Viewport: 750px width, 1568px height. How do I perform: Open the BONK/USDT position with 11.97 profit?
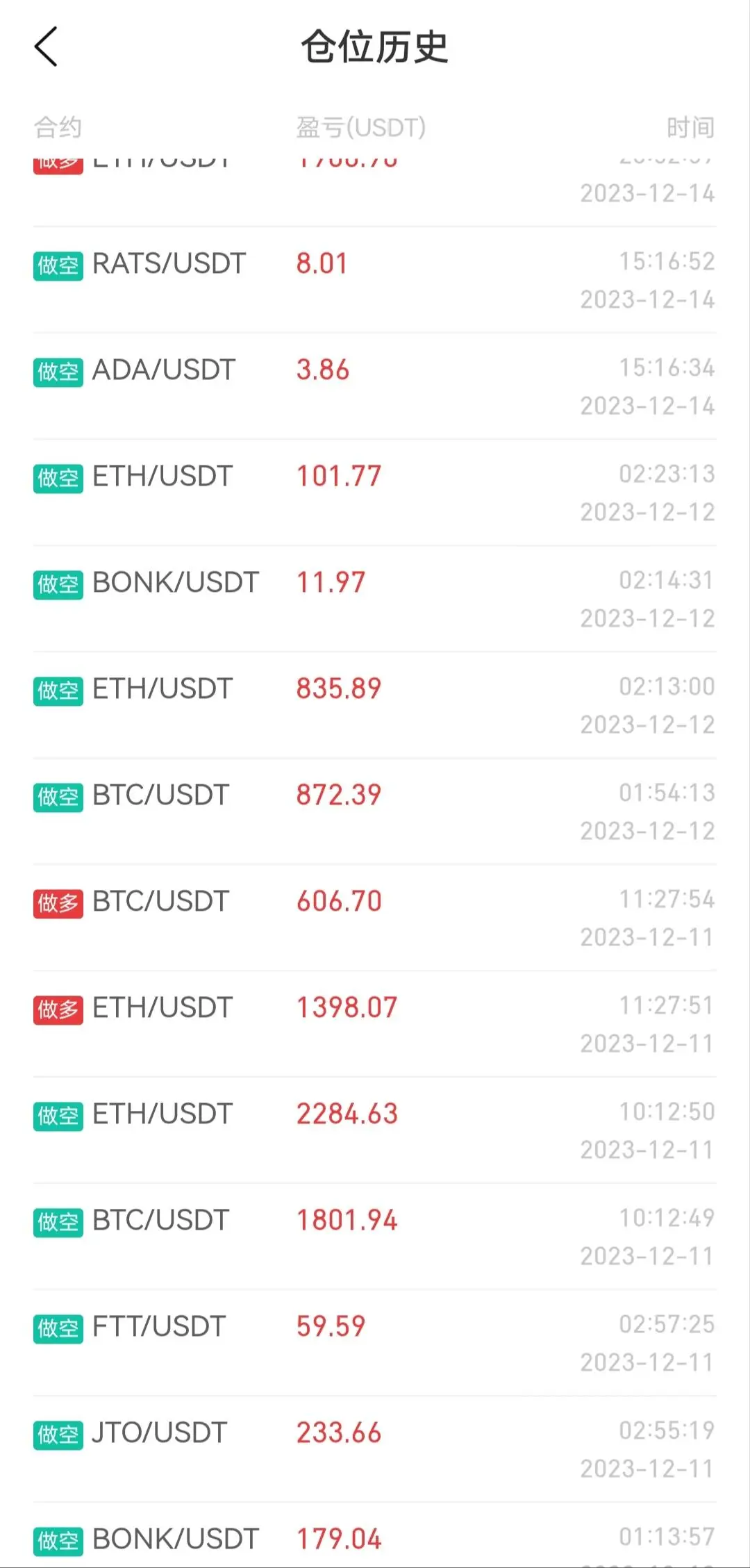coord(375,599)
